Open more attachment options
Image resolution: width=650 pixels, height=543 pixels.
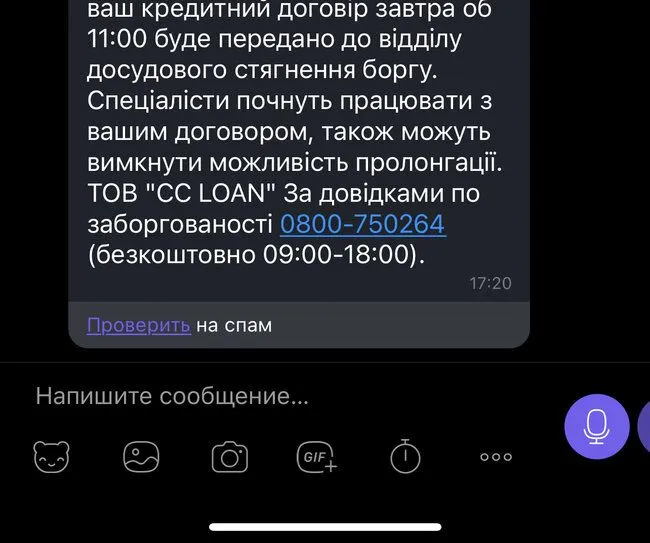coord(495,457)
